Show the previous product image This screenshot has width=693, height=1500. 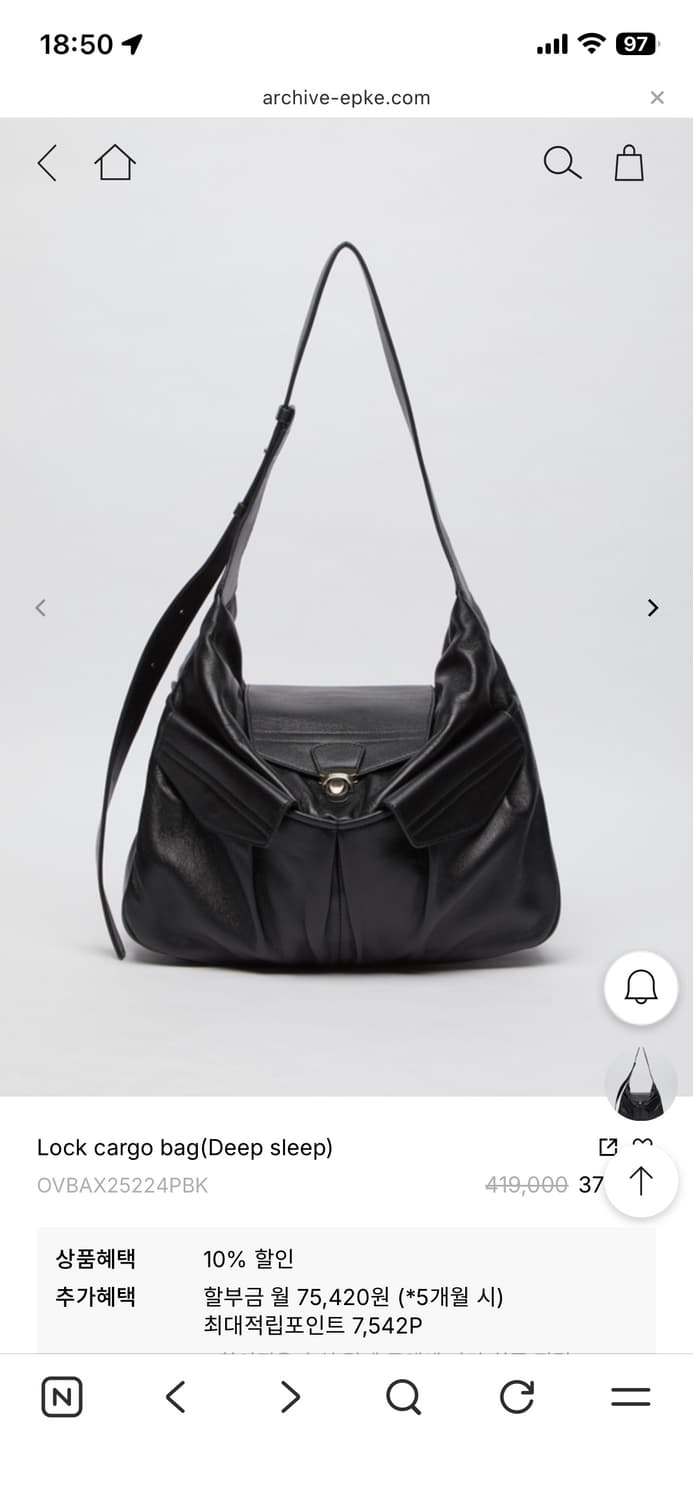click(x=41, y=607)
